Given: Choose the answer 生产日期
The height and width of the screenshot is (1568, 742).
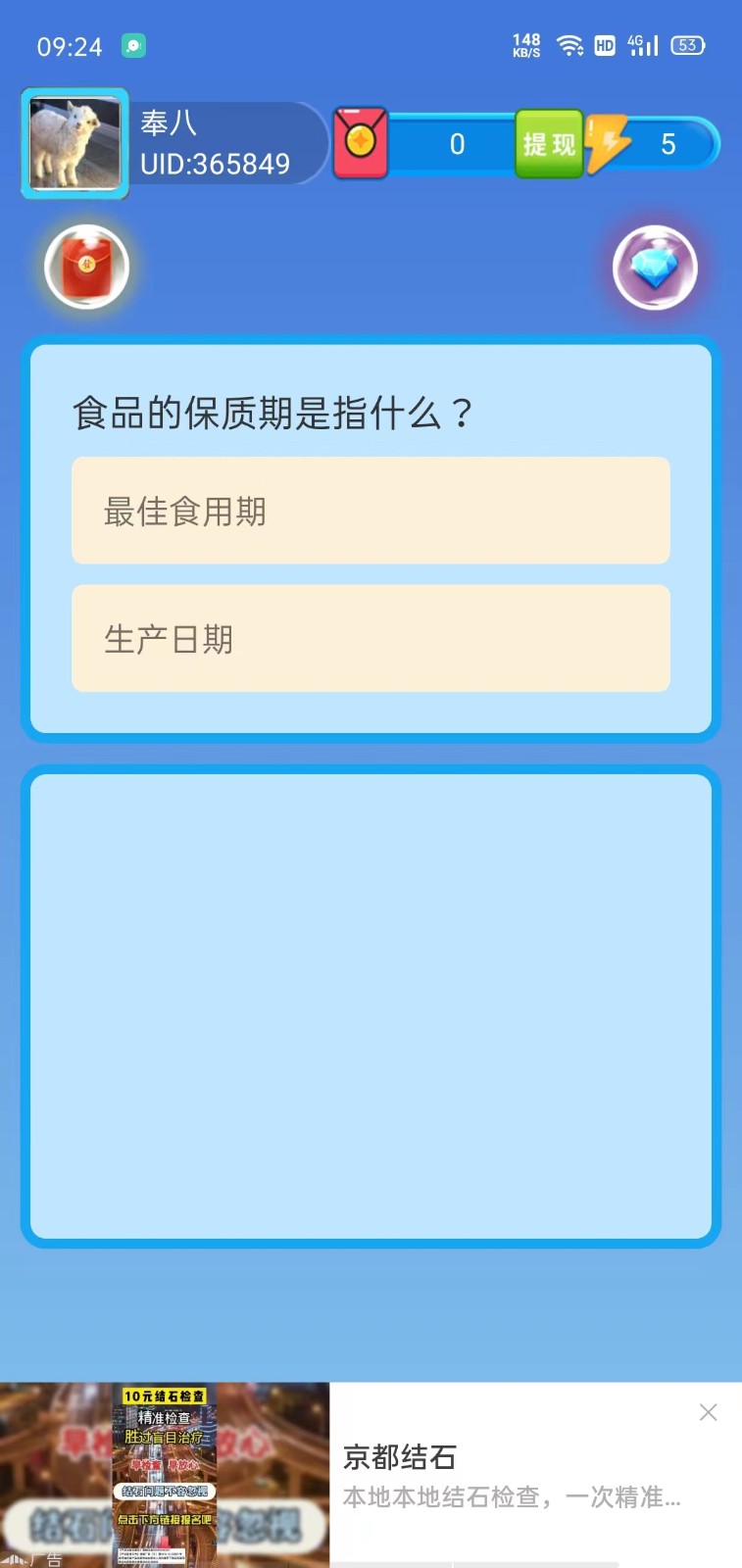Looking at the screenshot, I should (x=371, y=639).
